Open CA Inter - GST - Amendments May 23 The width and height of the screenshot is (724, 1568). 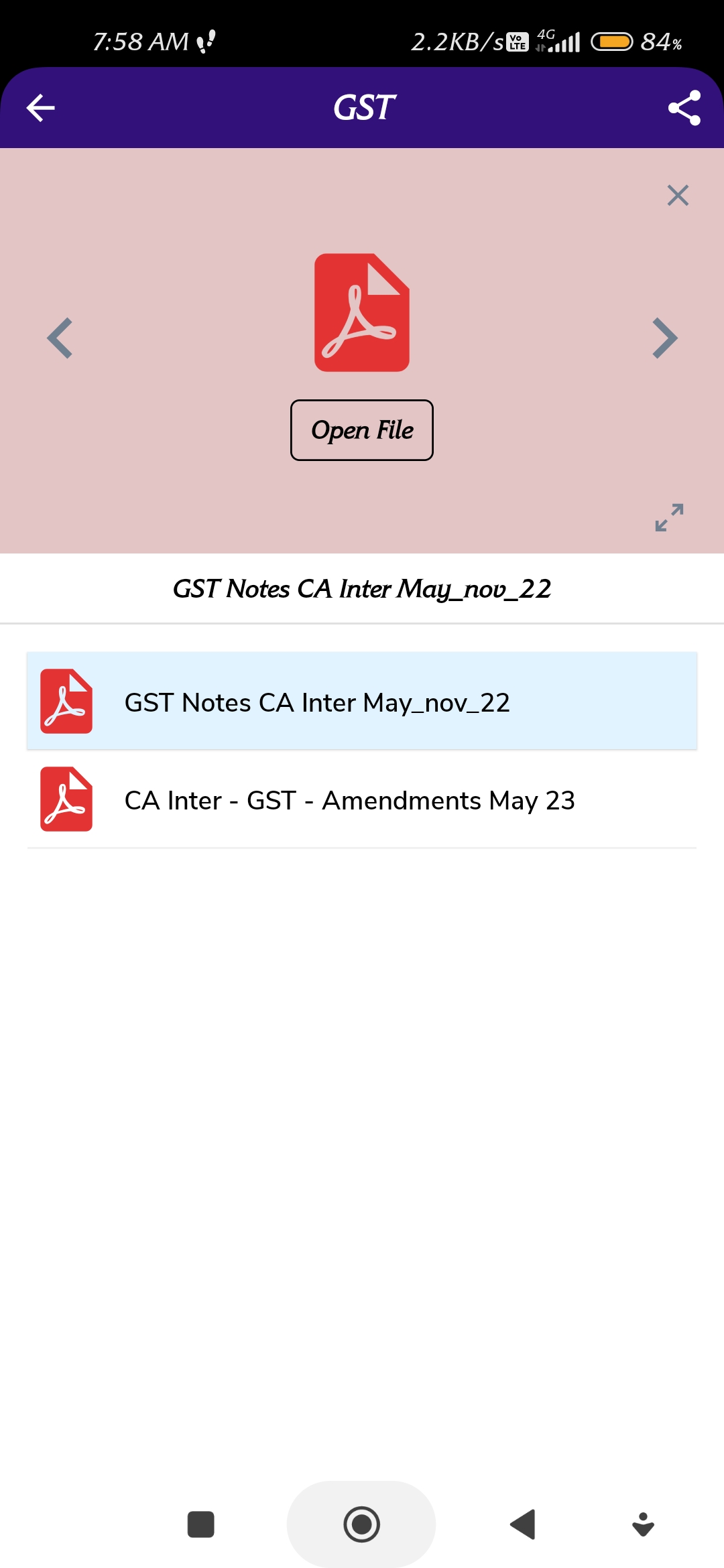[362, 800]
